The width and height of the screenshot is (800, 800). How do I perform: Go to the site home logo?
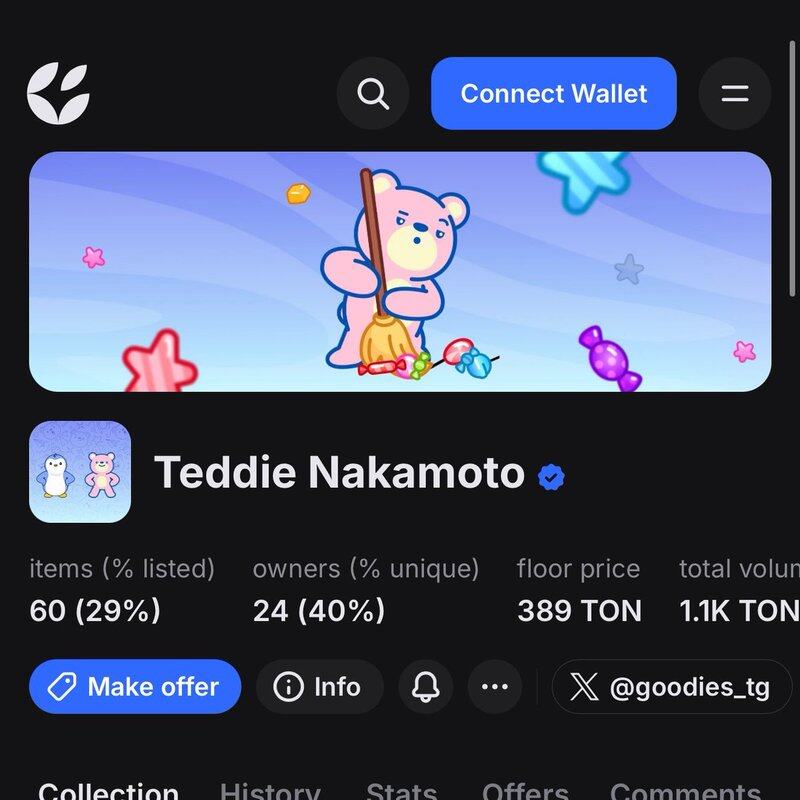point(58,94)
